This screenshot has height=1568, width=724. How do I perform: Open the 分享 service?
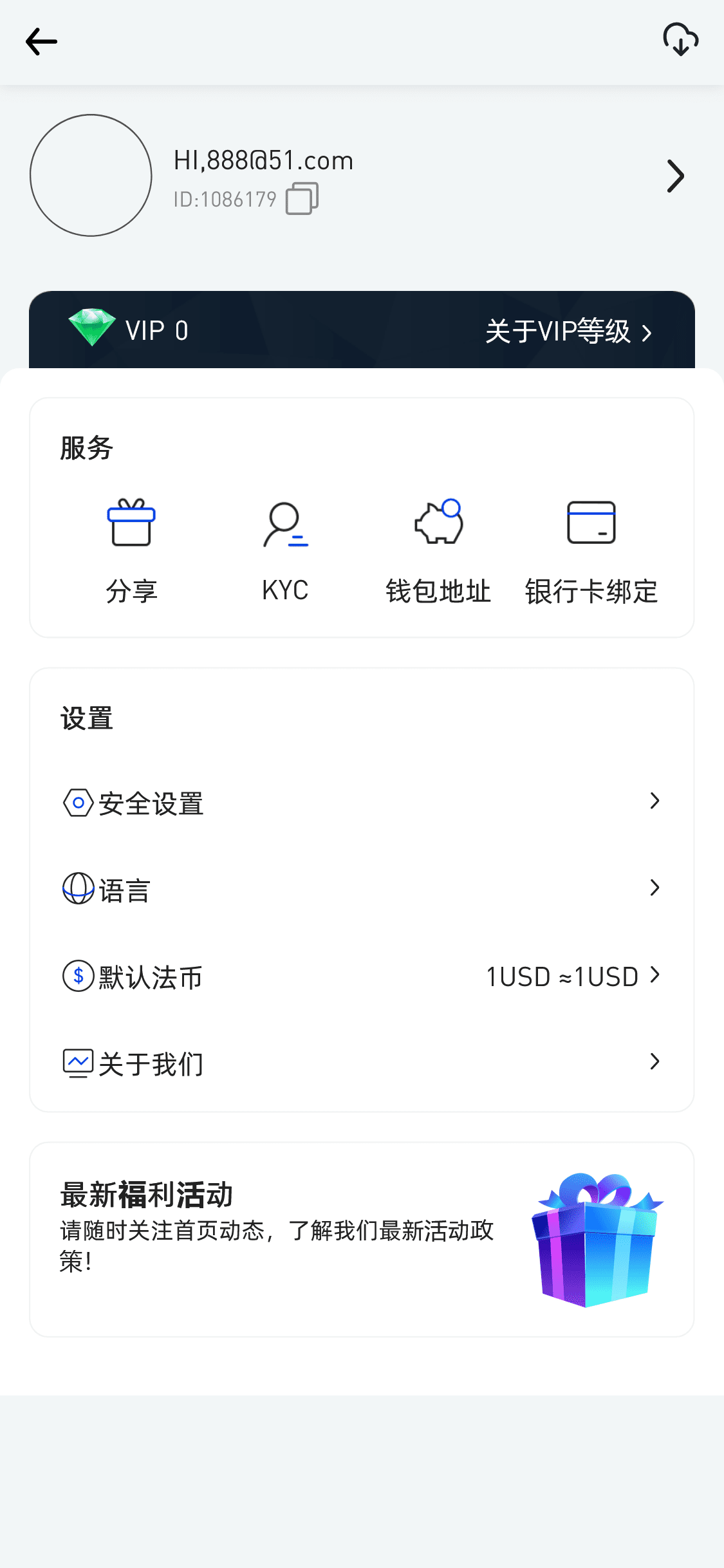click(131, 551)
